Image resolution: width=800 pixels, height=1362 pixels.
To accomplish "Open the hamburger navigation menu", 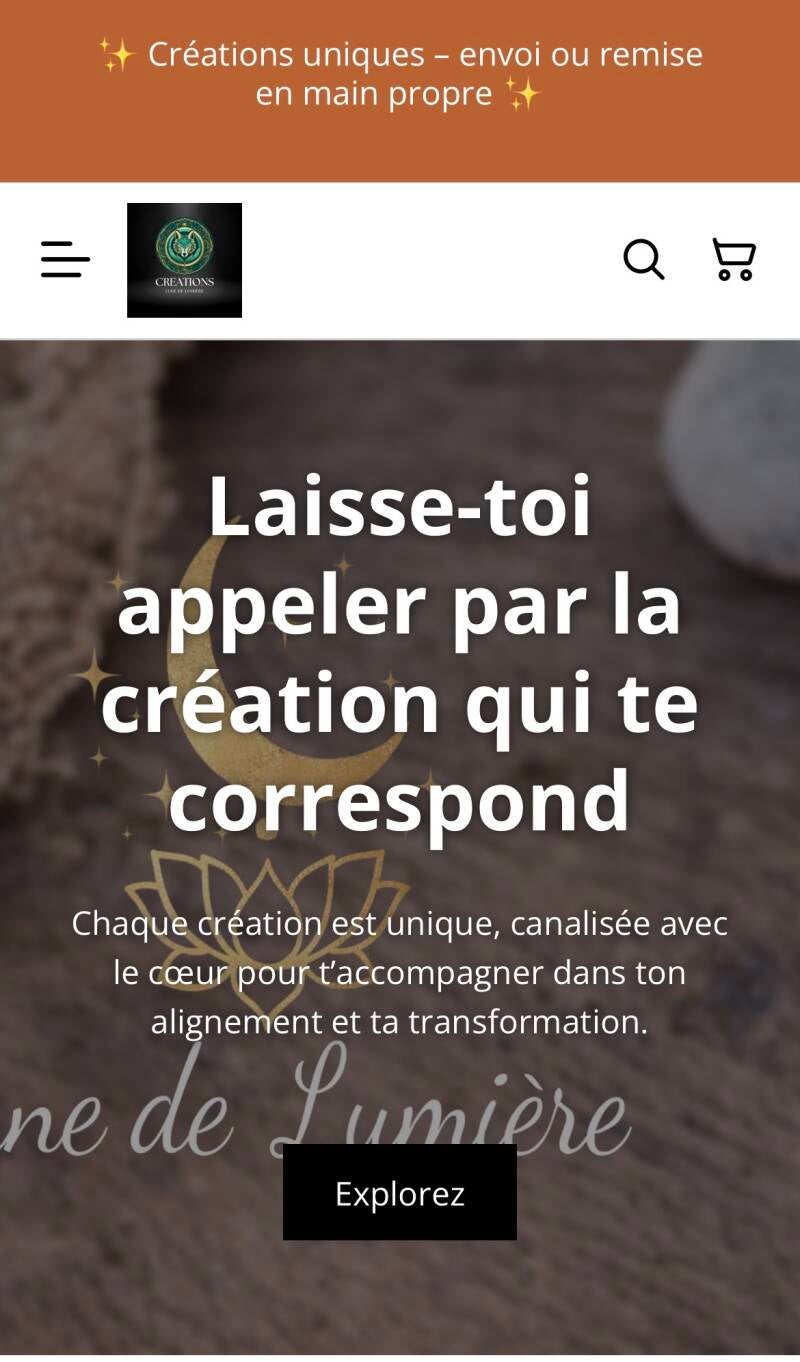I will tap(65, 260).
